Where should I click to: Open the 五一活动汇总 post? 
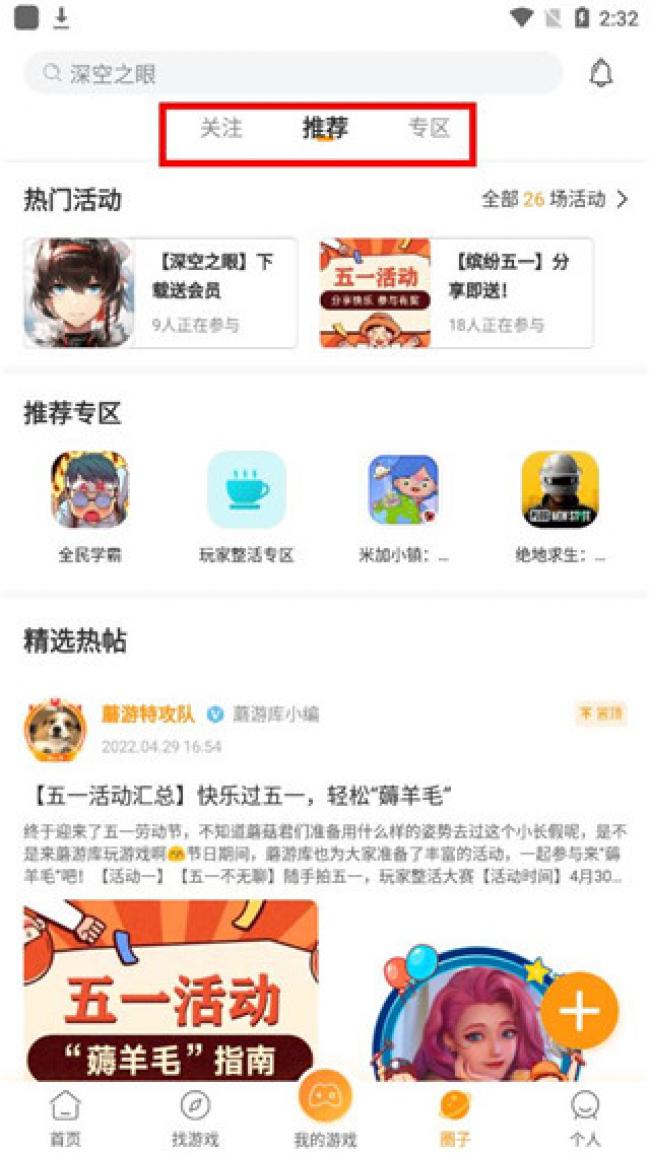pos(239,796)
